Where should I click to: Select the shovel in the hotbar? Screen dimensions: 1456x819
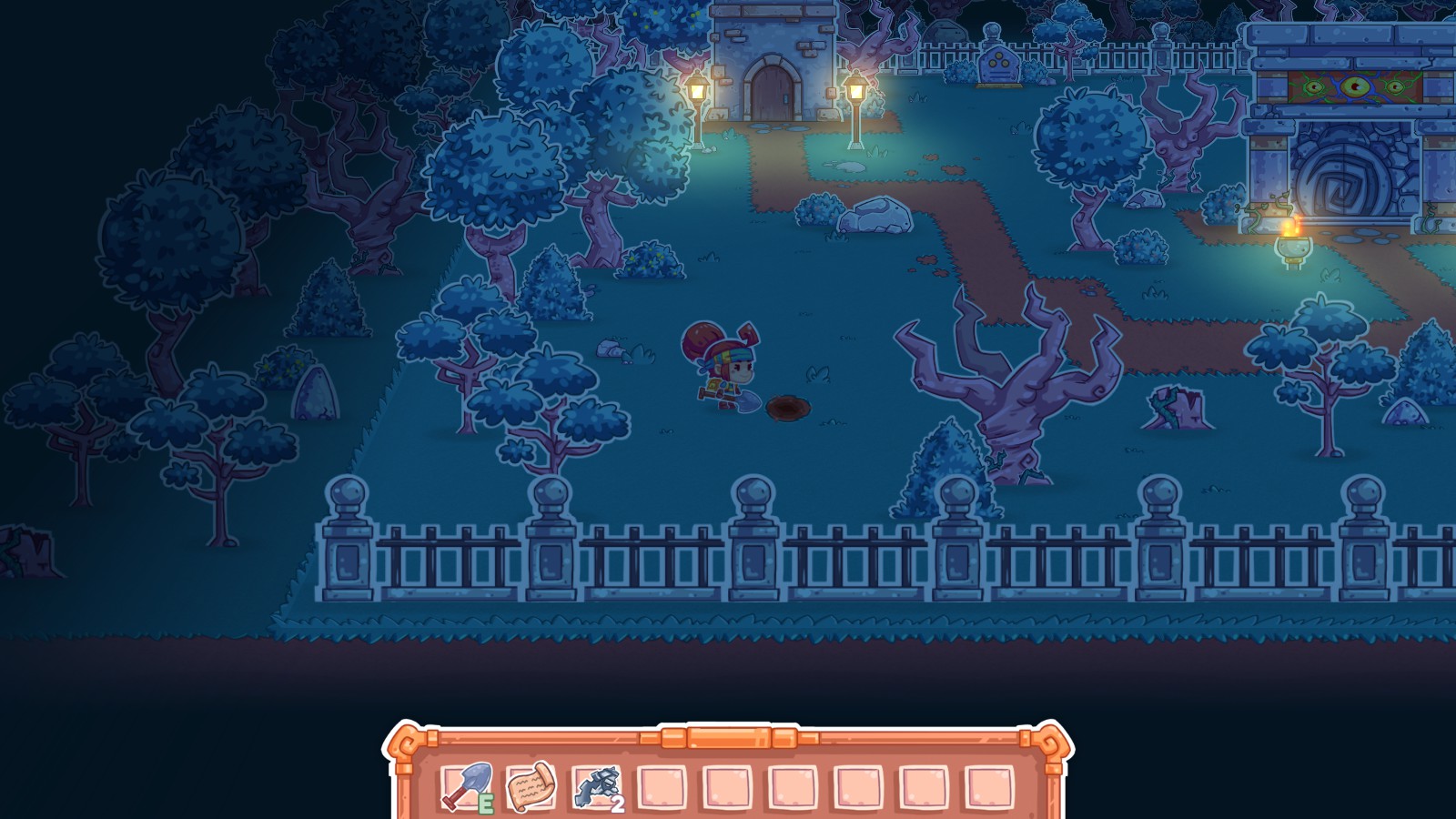pos(466,786)
